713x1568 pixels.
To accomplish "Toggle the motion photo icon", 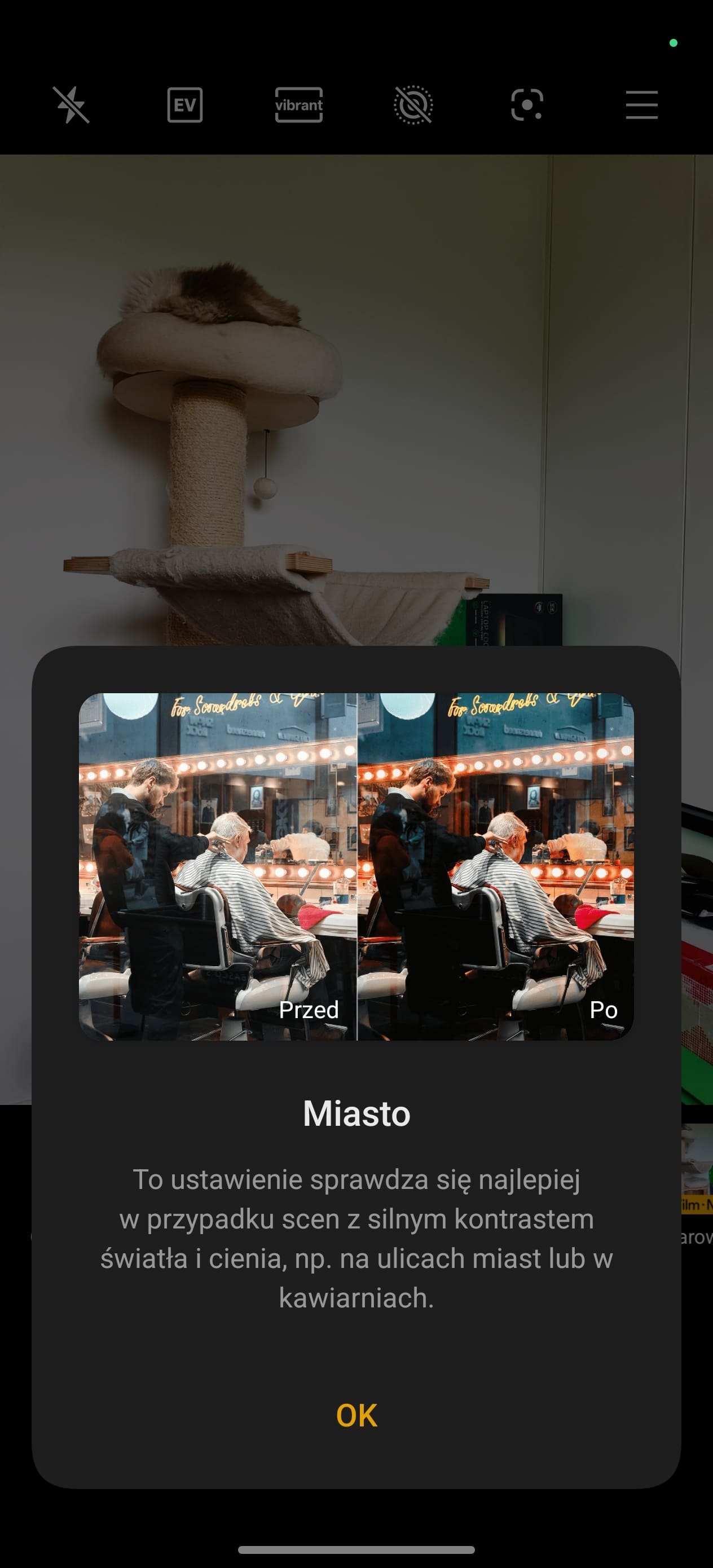I will (413, 105).
